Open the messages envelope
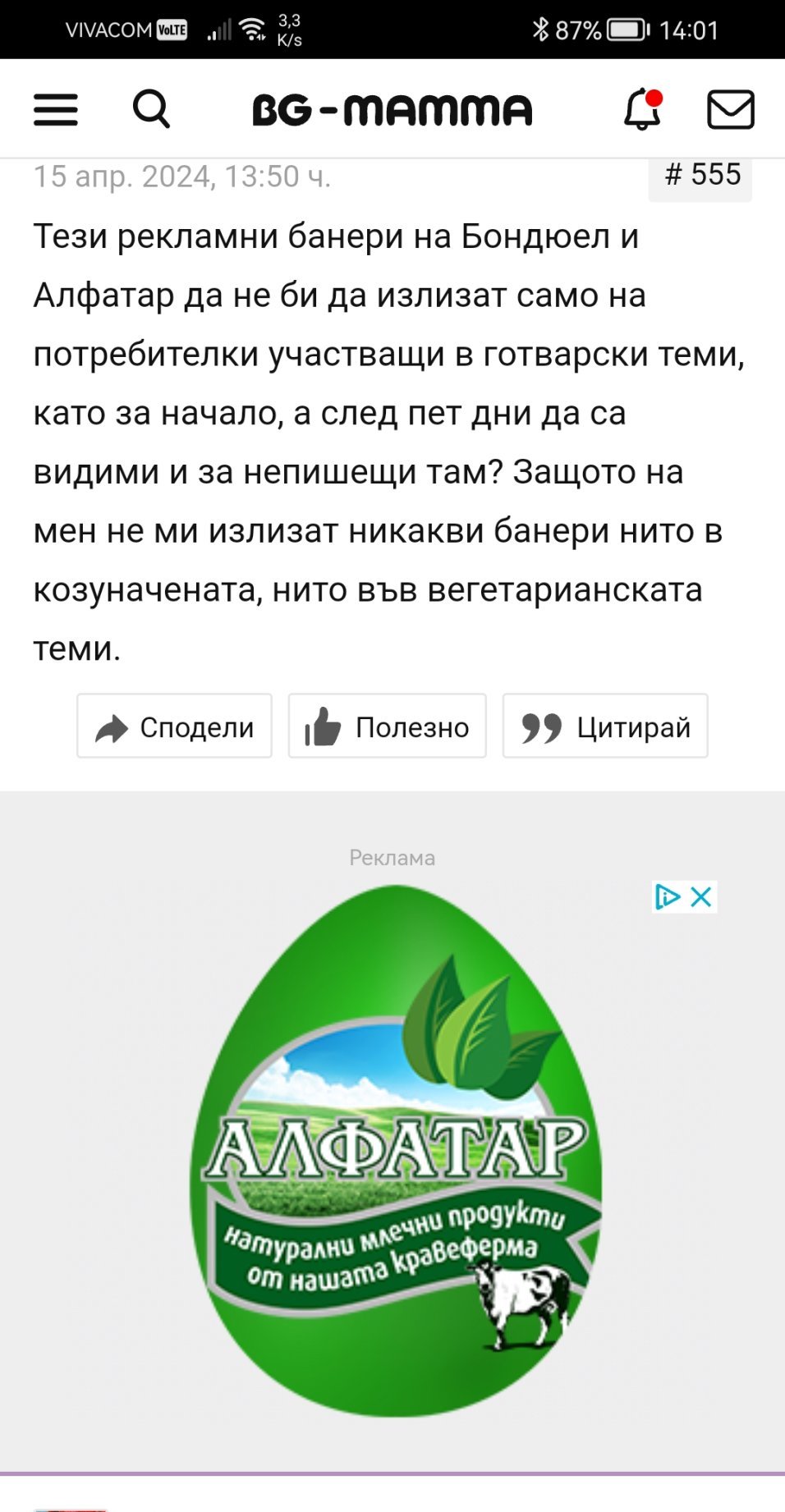This screenshot has width=785, height=1512. 731,110
